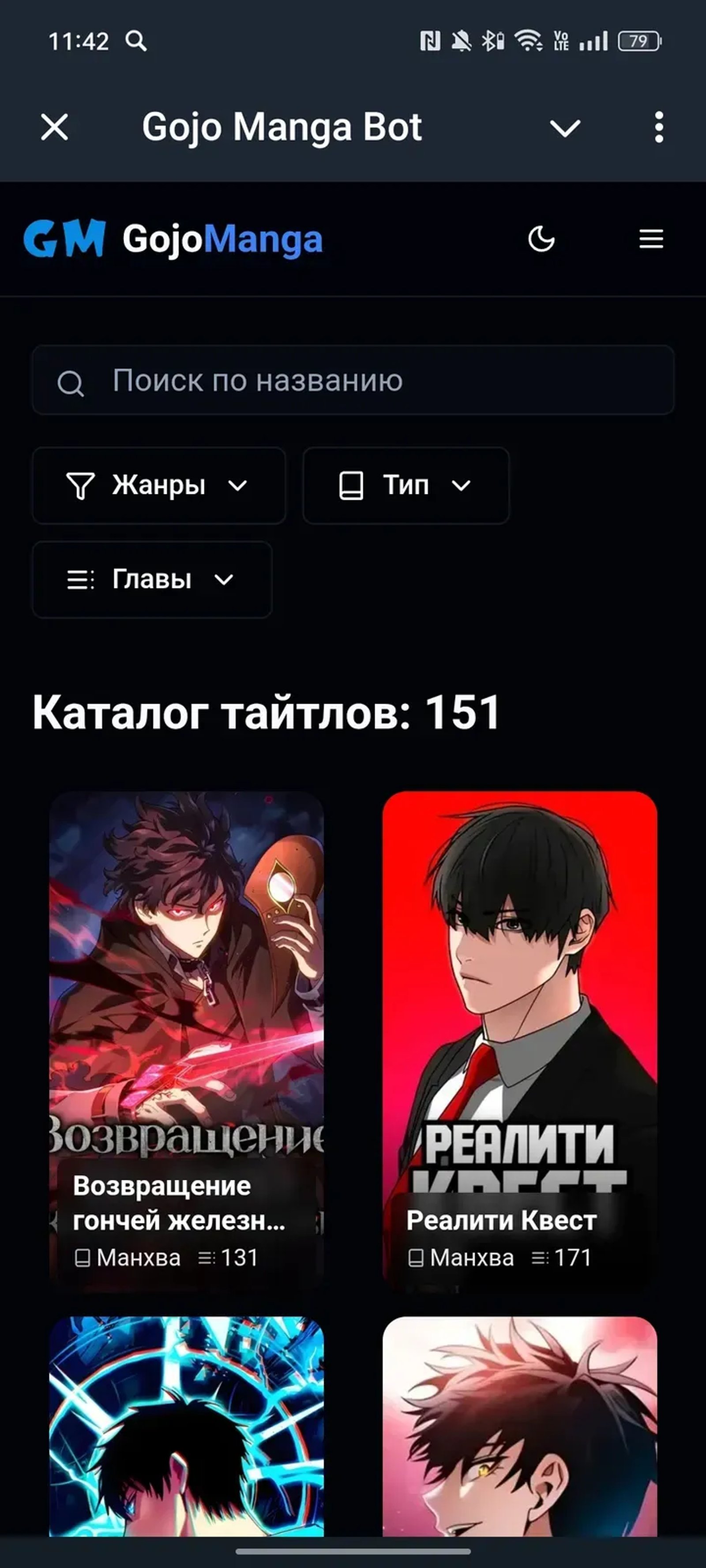Expand the Тип filter dropdown
Image resolution: width=706 pixels, height=1568 pixels.
406,486
